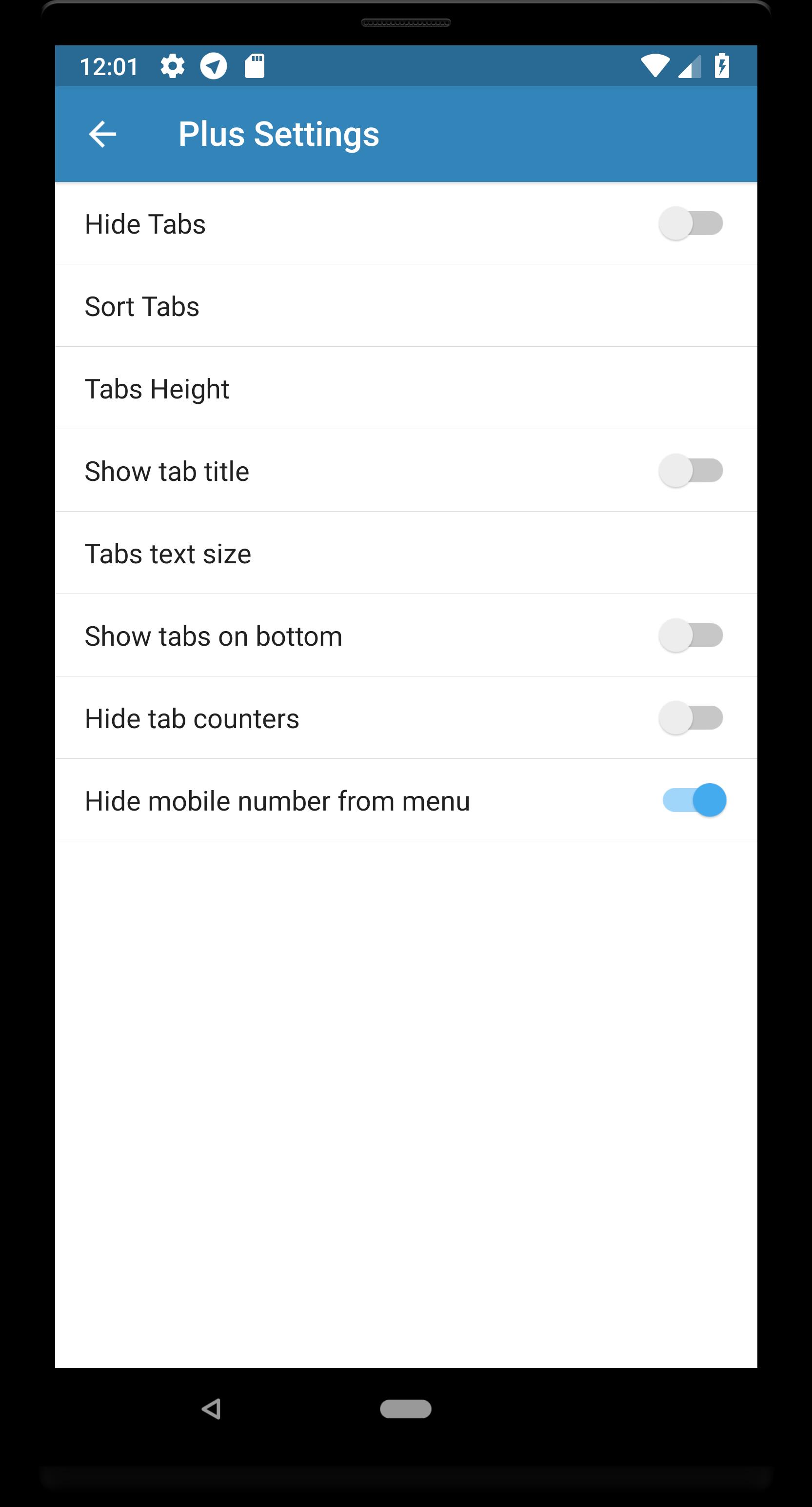This screenshot has width=812, height=1507.
Task: Toggle Hide tab counters on
Action: (691, 718)
